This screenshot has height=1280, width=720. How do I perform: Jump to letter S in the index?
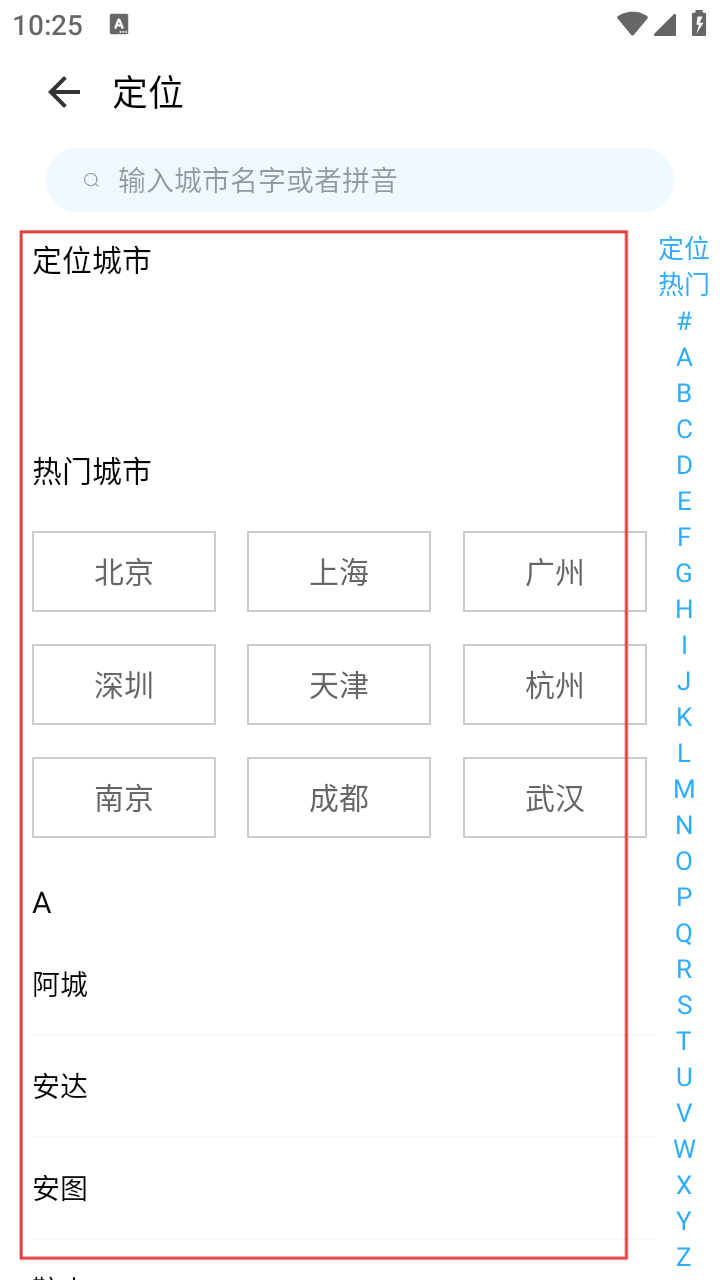[684, 1005]
